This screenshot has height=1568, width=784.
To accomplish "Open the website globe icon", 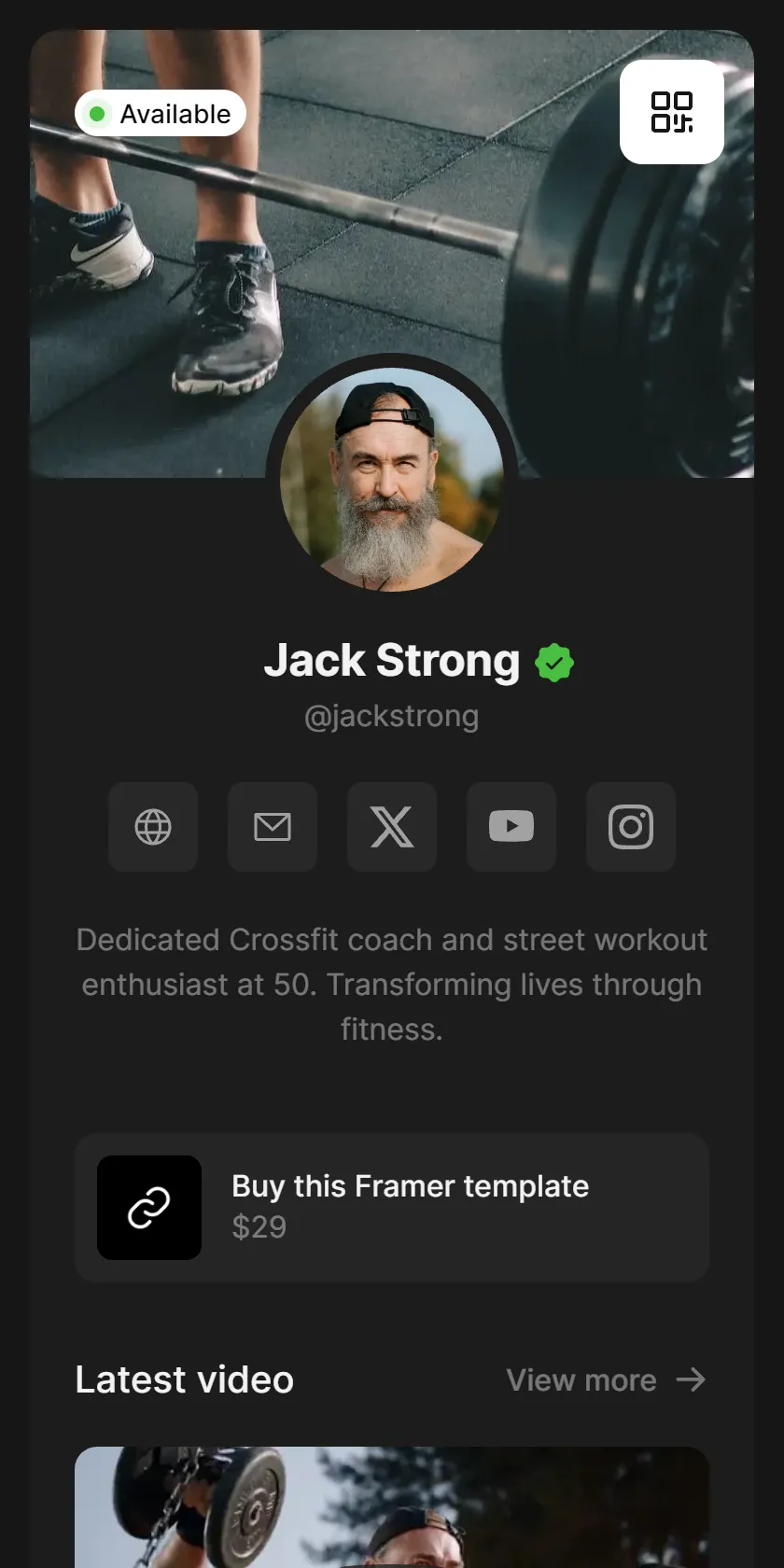I will tap(153, 827).
